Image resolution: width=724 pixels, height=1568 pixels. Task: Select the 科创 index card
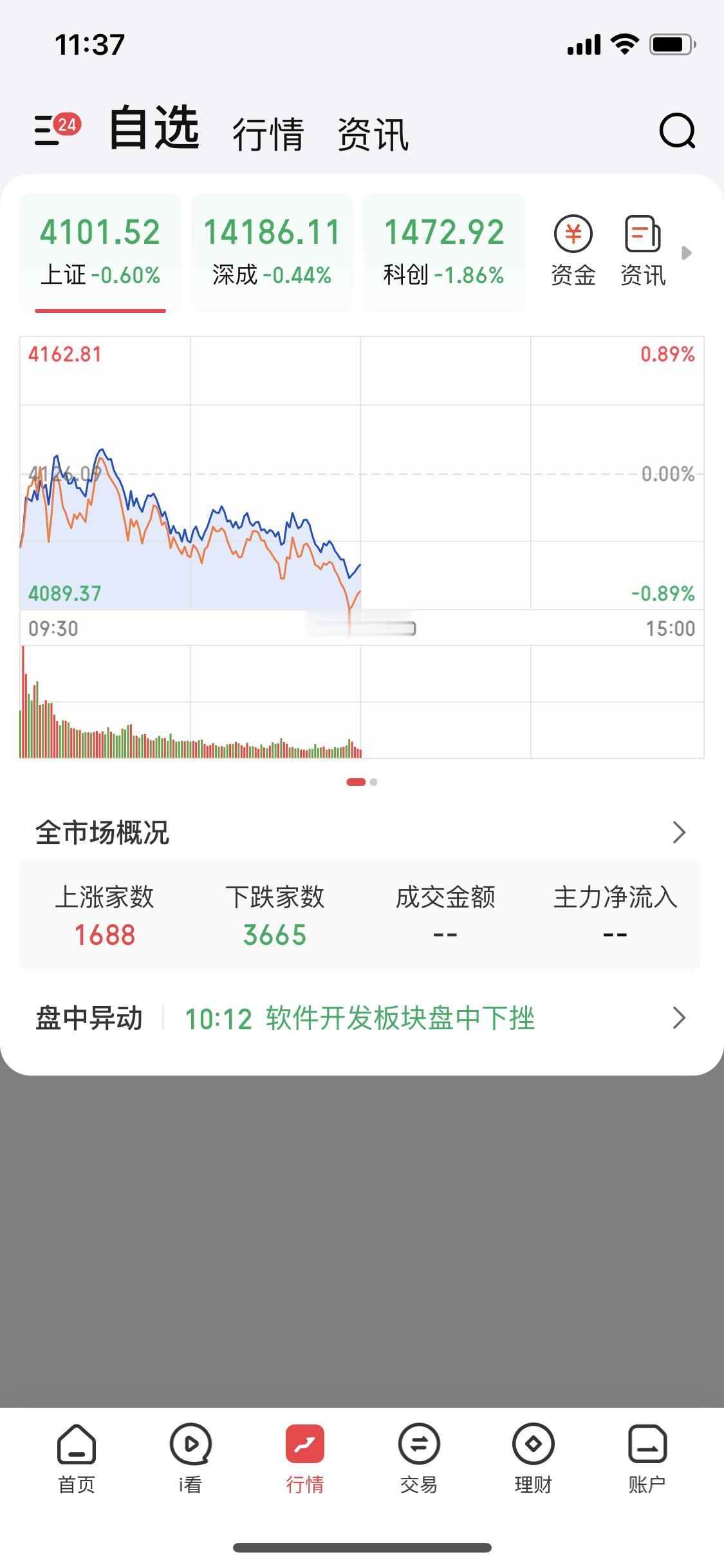coord(444,252)
